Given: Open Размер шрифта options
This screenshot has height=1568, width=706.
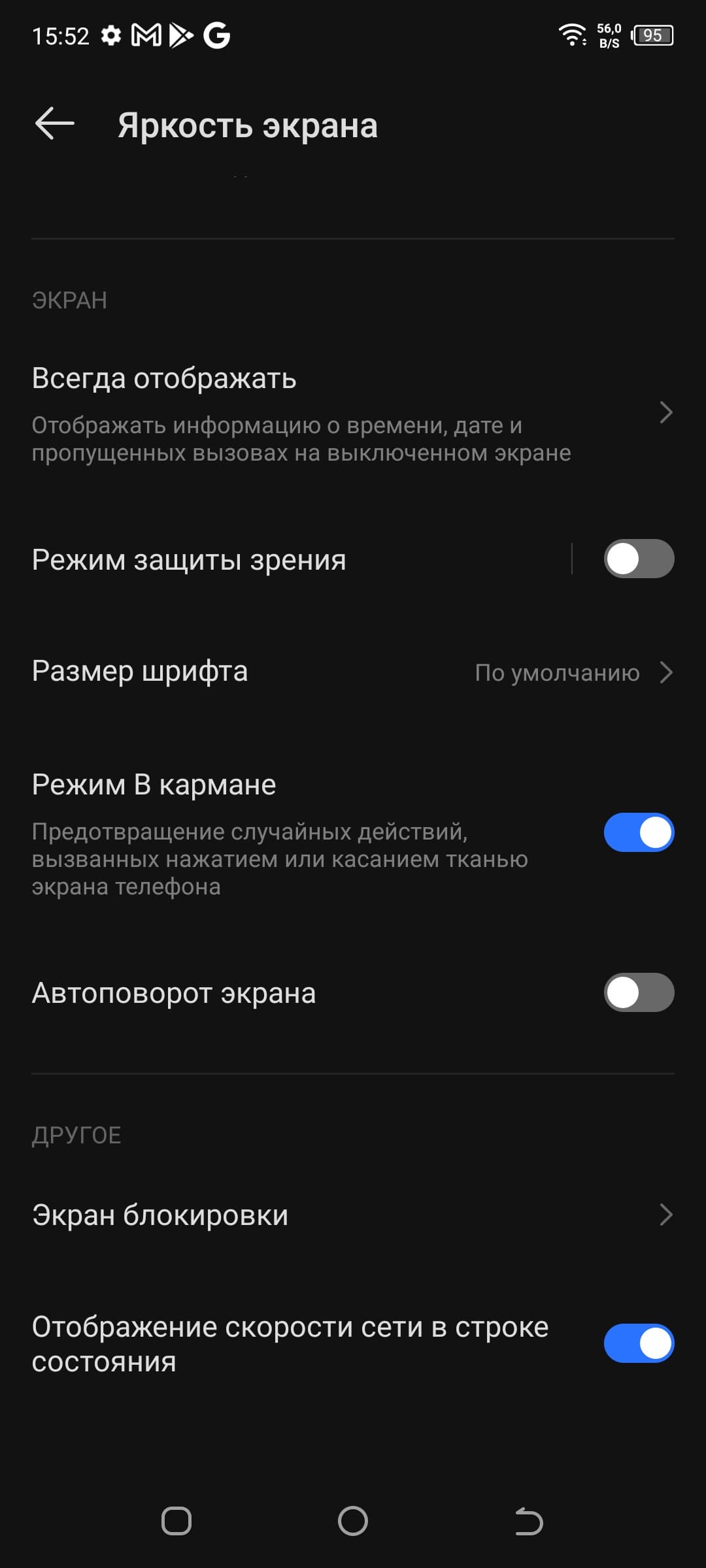Looking at the screenshot, I should pyautogui.click(x=353, y=672).
